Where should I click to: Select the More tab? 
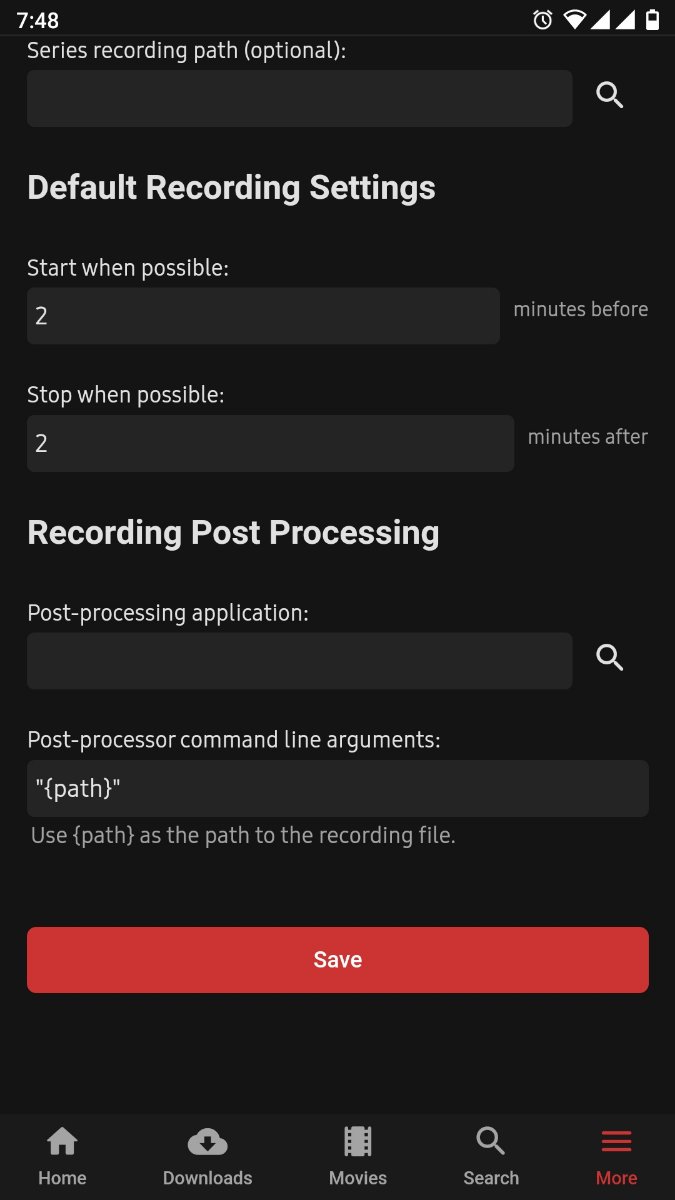(x=616, y=1156)
